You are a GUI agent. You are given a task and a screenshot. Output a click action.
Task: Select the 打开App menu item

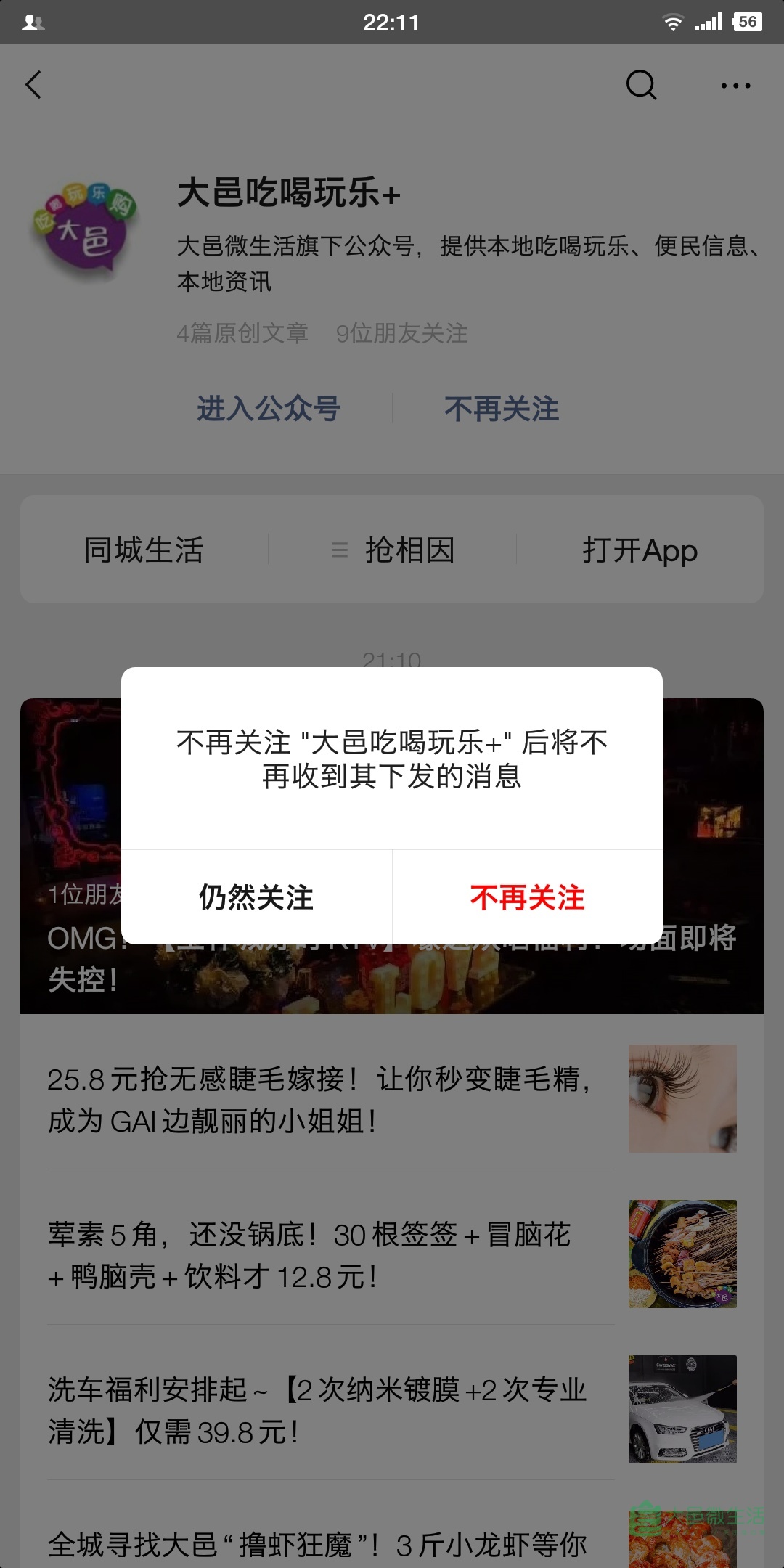[640, 550]
